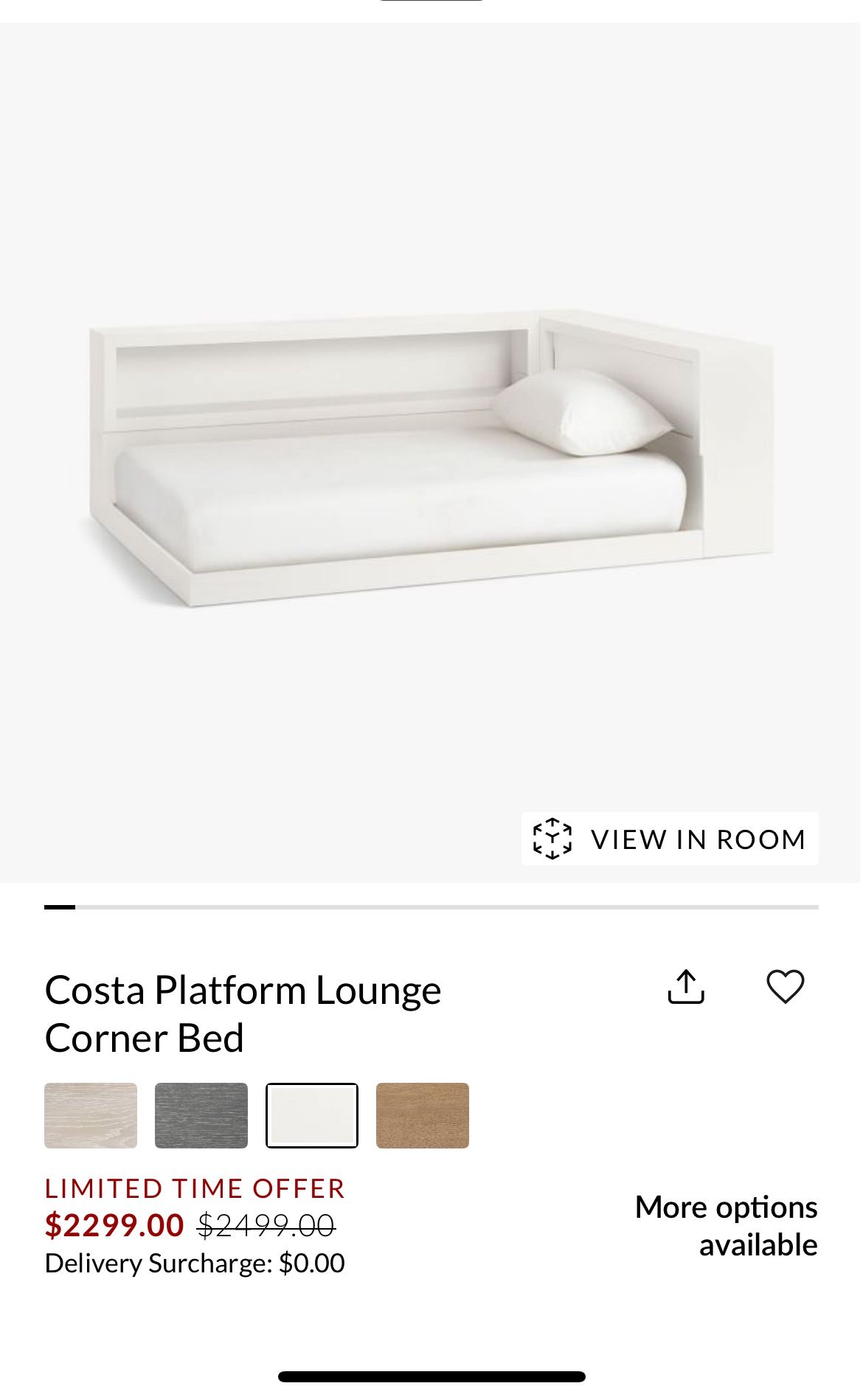Viewport: 863px width, 1400px height.
Task: Select the white finish swatch
Action: coord(312,1115)
